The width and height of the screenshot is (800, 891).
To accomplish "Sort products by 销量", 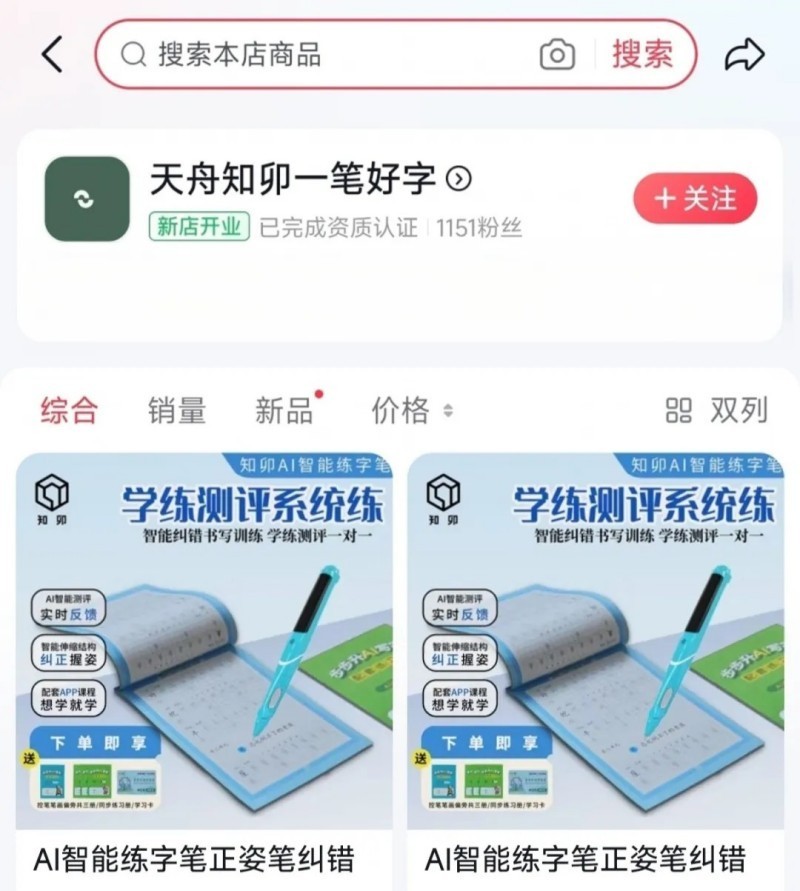I will (177, 409).
